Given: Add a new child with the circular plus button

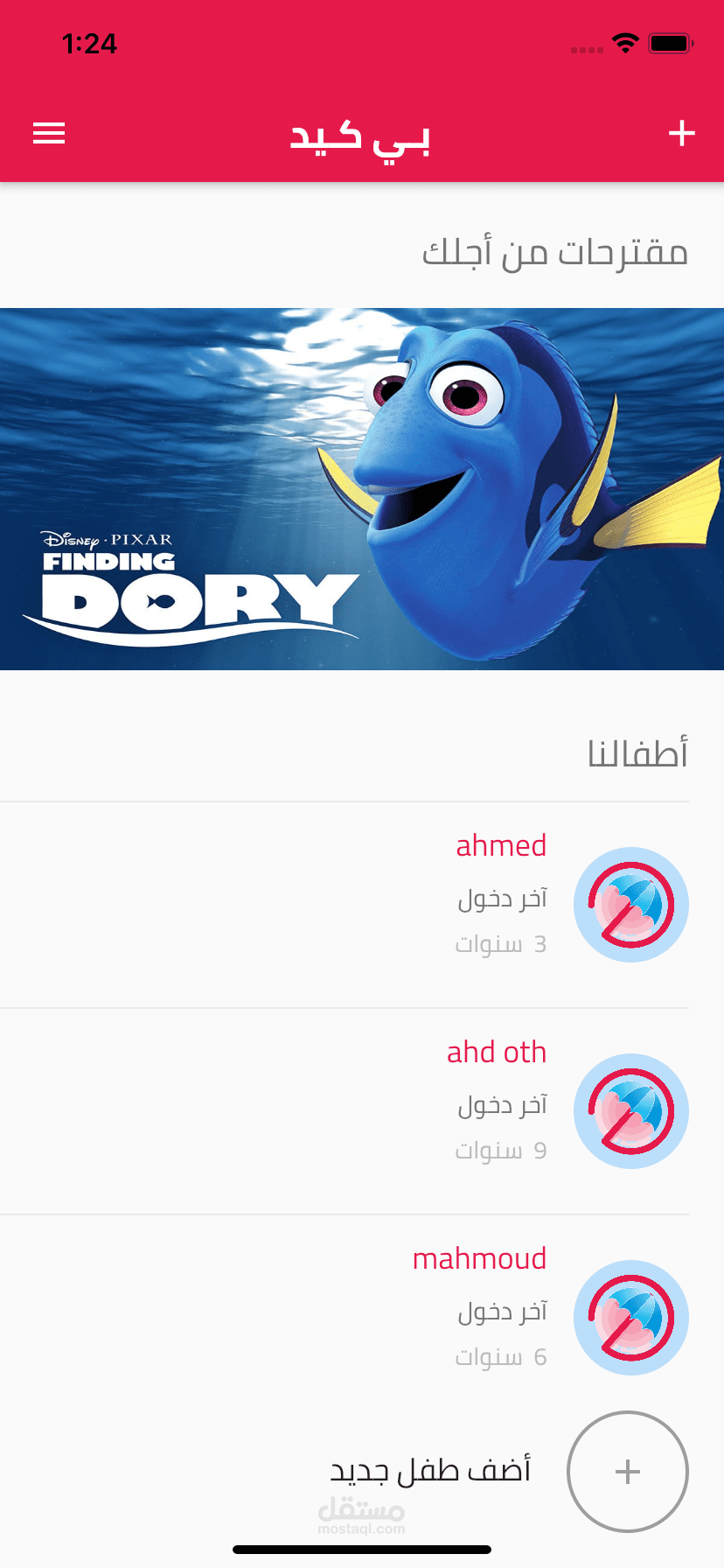Looking at the screenshot, I should coord(628,1472).
